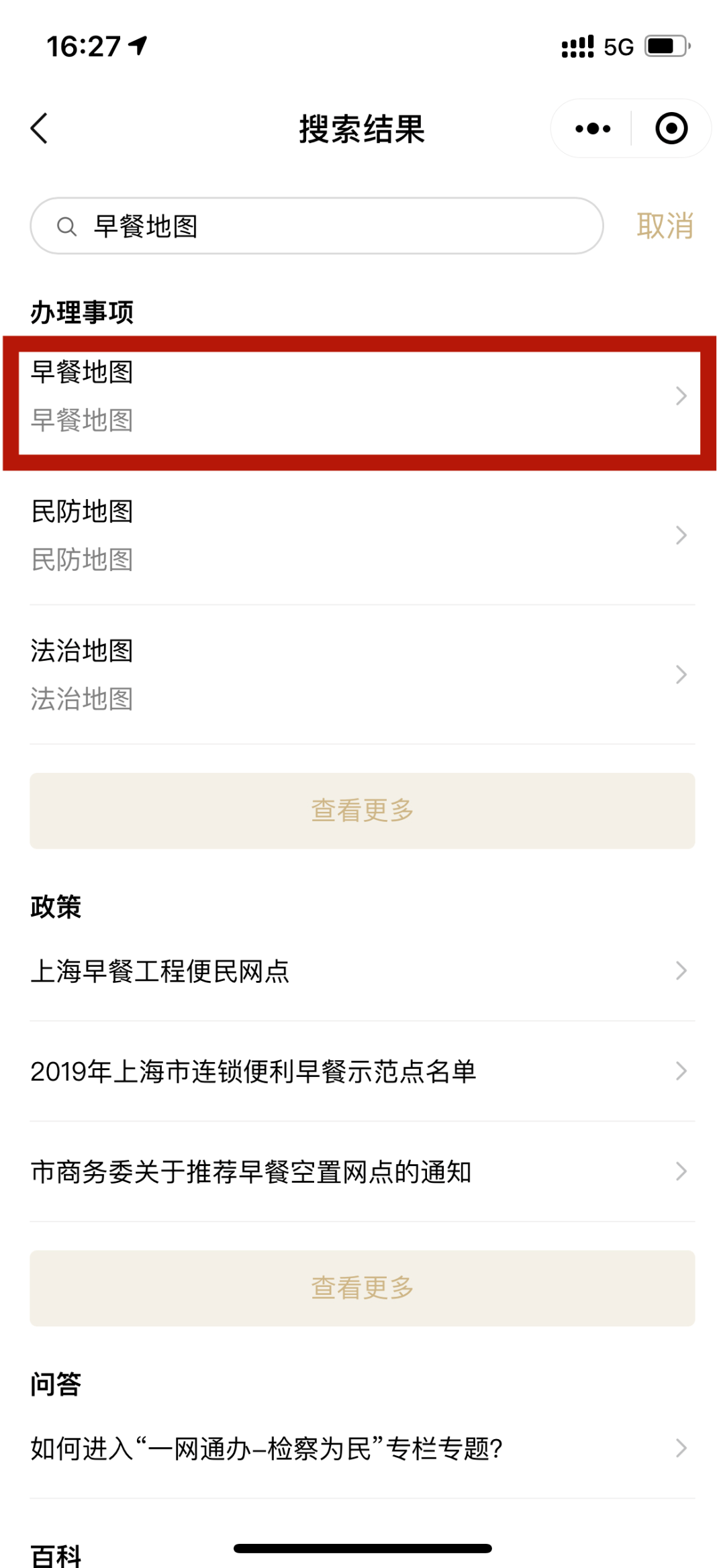This screenshot has width=725, height=1568.
Task: Tap 查看更多 under 政策 section
Action: [x=362, y=1288]
